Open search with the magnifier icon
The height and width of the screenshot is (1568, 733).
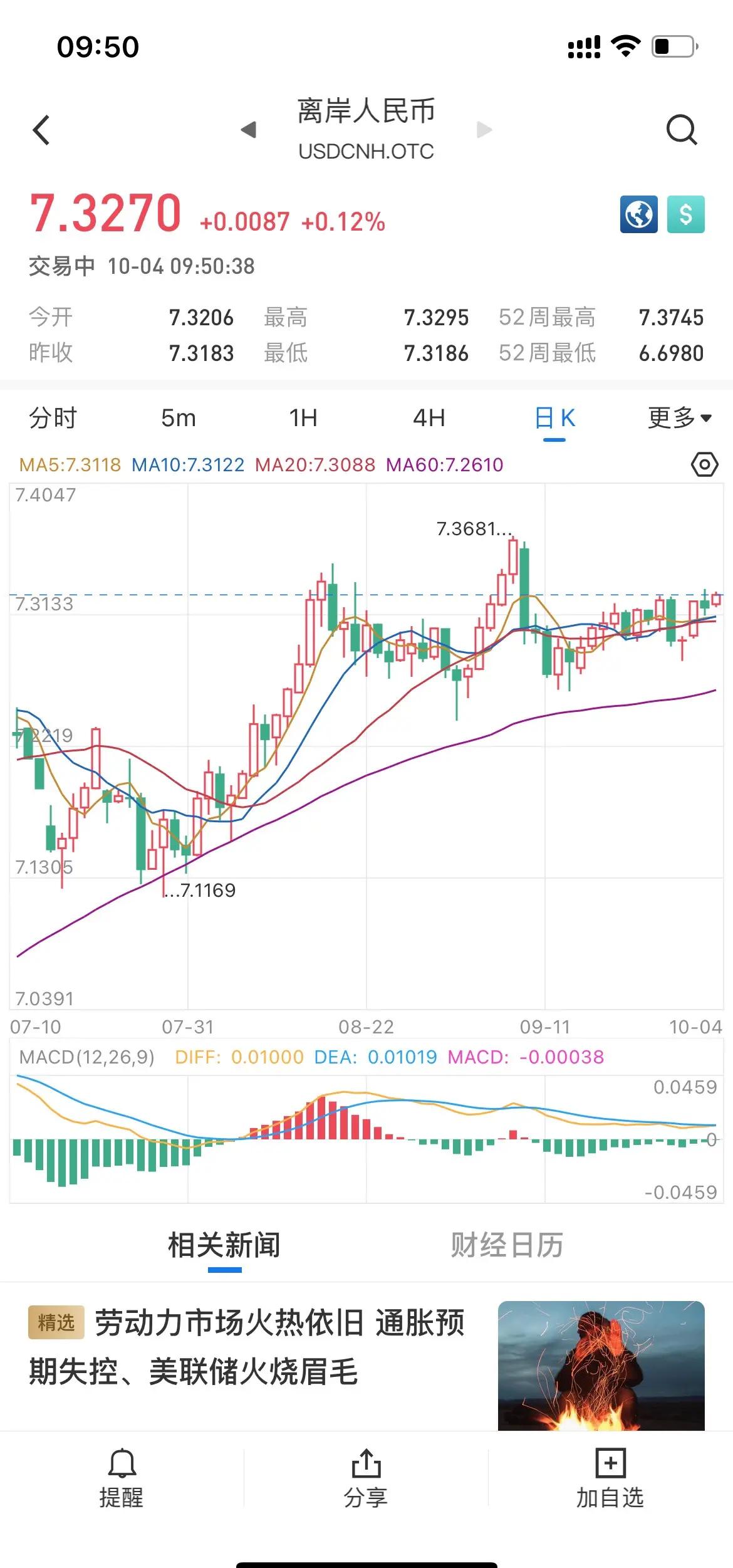[x=681, y=130]
